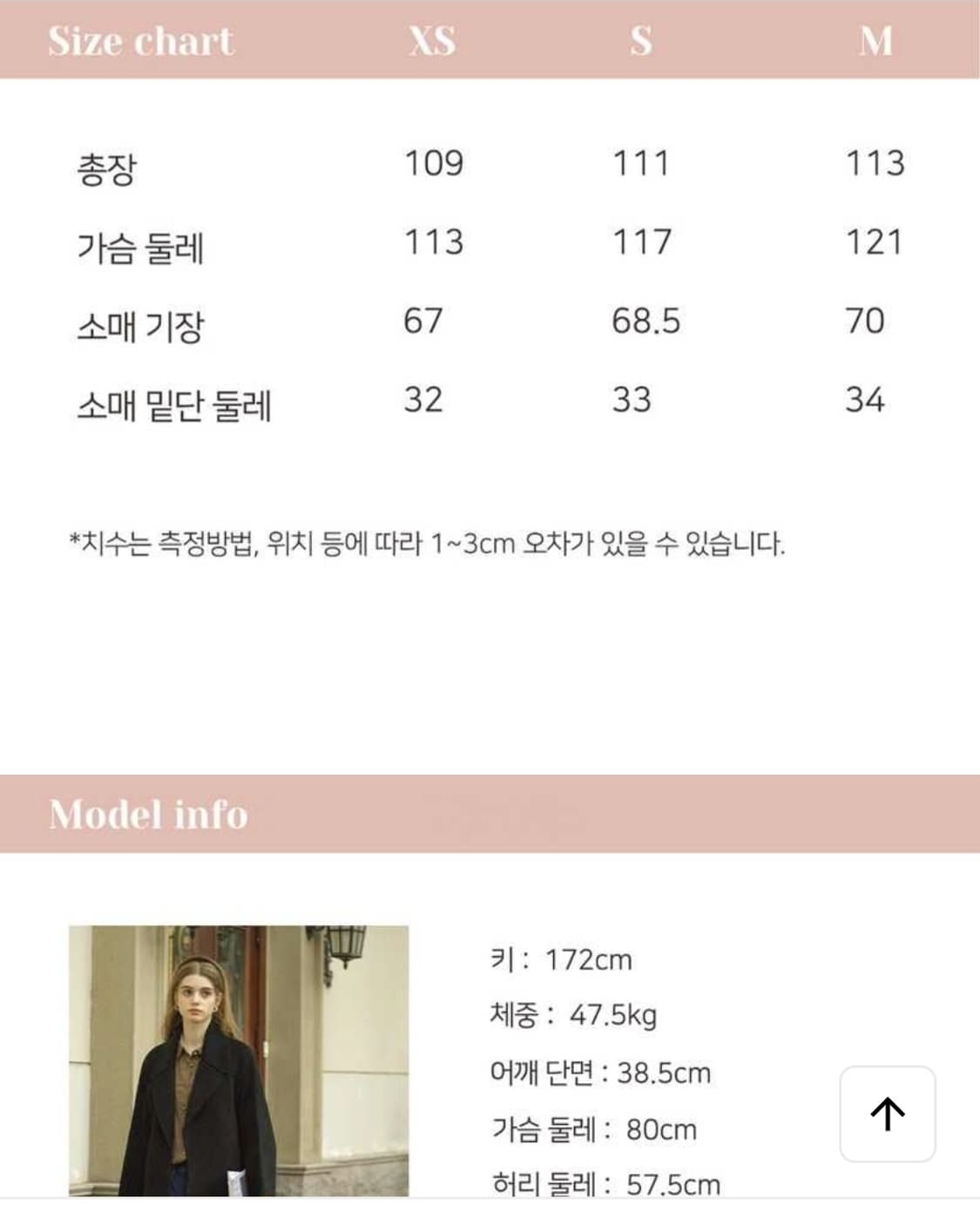This screenshot has width=980, height=1219.
Task: Select the value 109 under XS
Action: (433, 162)
